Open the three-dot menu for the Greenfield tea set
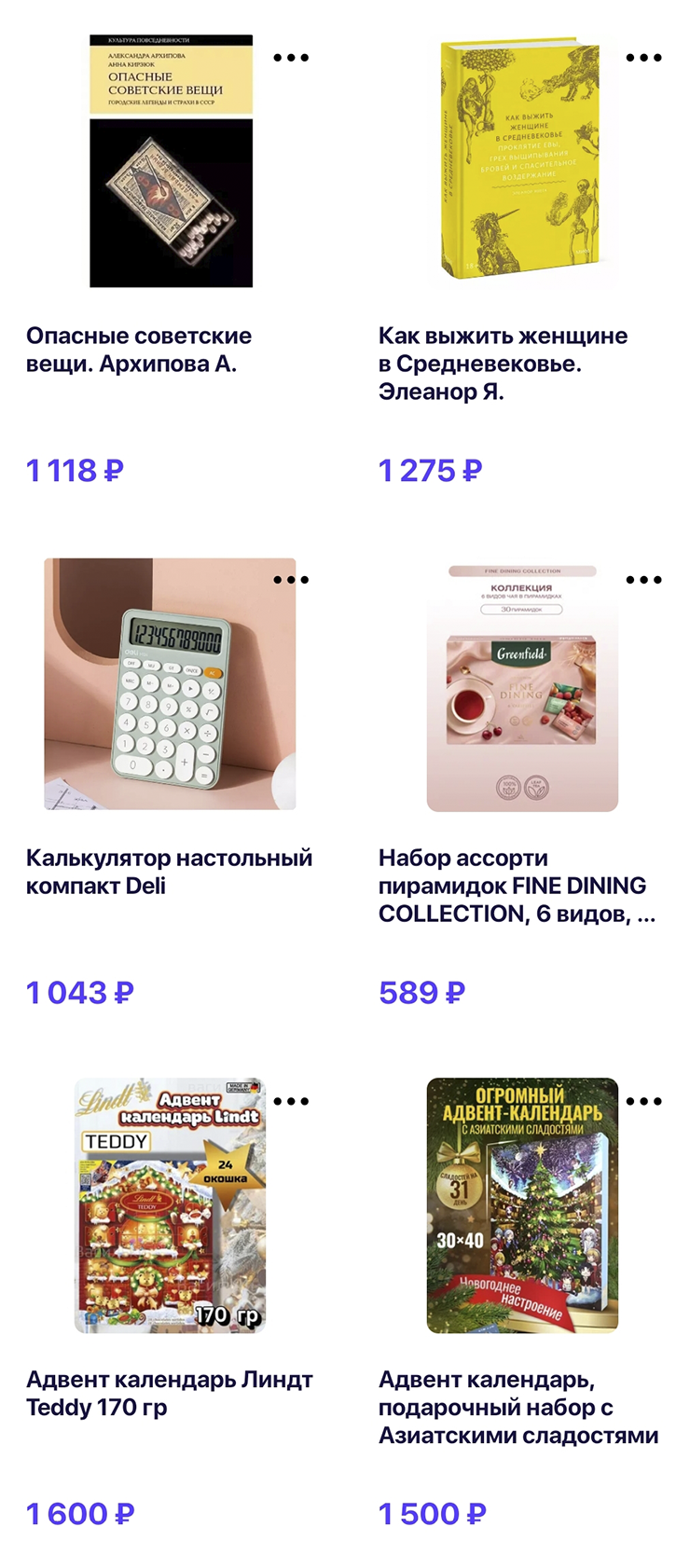Viewport: 690px width, 1568px height. (643, 580)
